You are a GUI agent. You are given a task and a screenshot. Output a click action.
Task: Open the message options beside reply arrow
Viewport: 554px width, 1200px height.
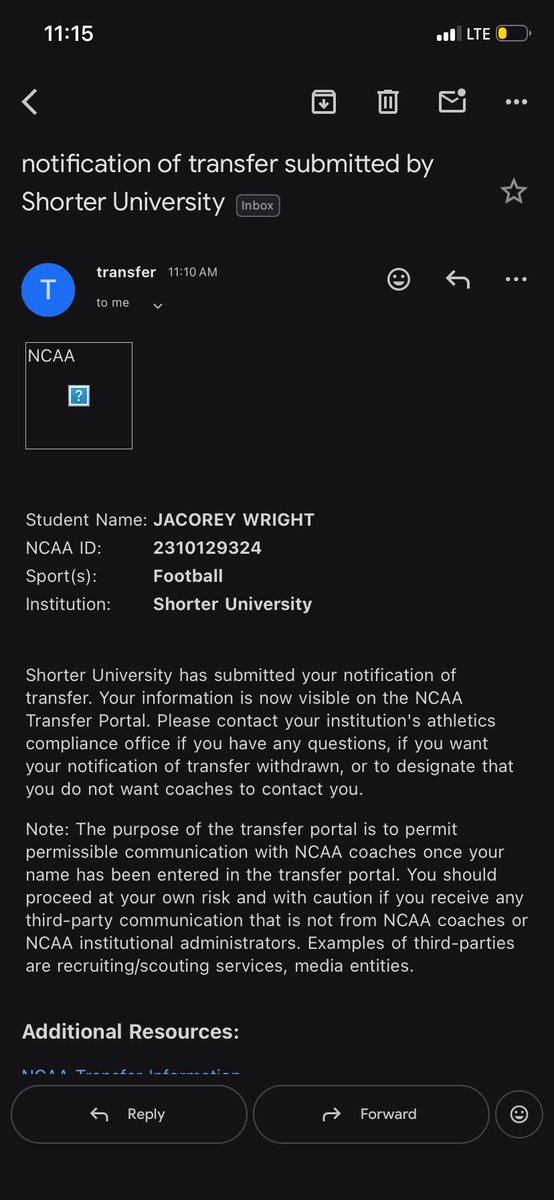[516, 280]
